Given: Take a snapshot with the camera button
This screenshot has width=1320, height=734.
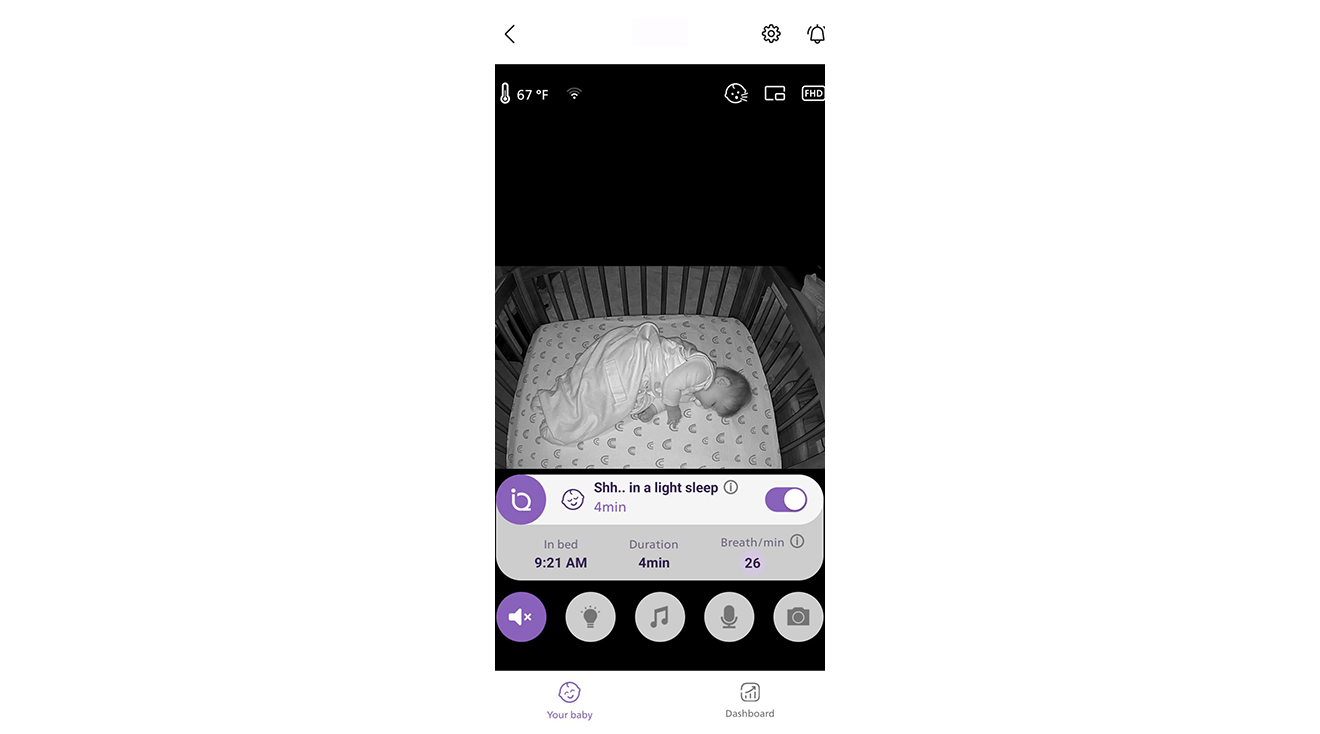Looking at the screenshot, I should [798, 617].
